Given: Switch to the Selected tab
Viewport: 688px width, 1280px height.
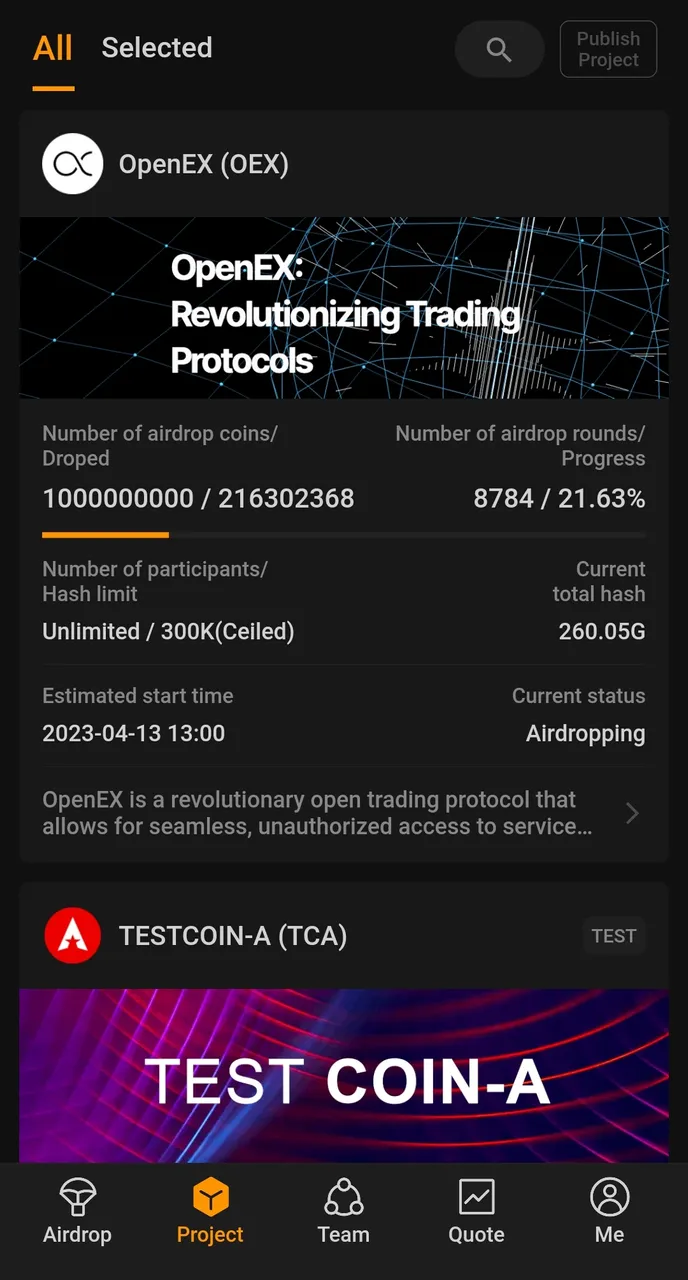Looking at the screenshot, I should tap(157, 48).
